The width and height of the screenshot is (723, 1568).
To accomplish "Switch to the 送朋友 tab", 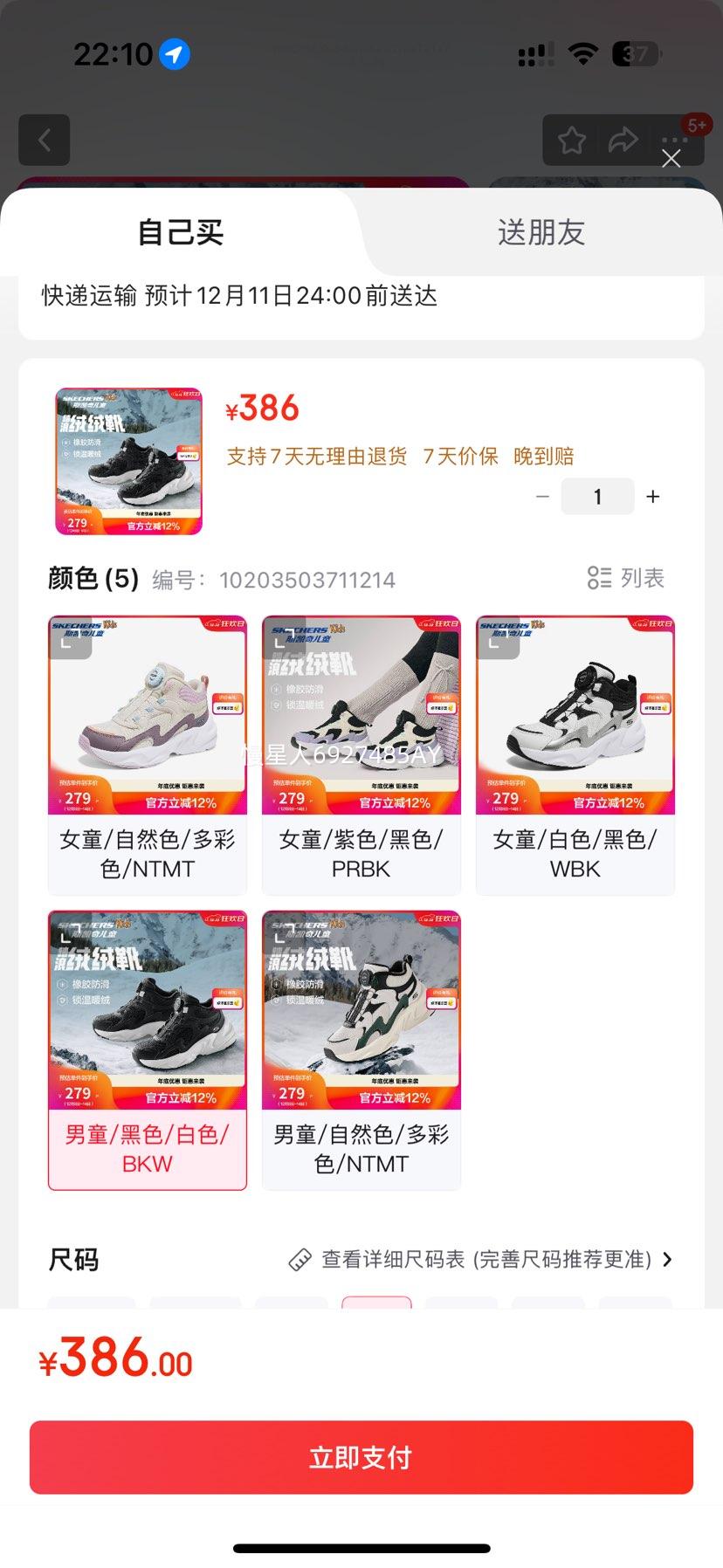I will [x=541, y=232].
